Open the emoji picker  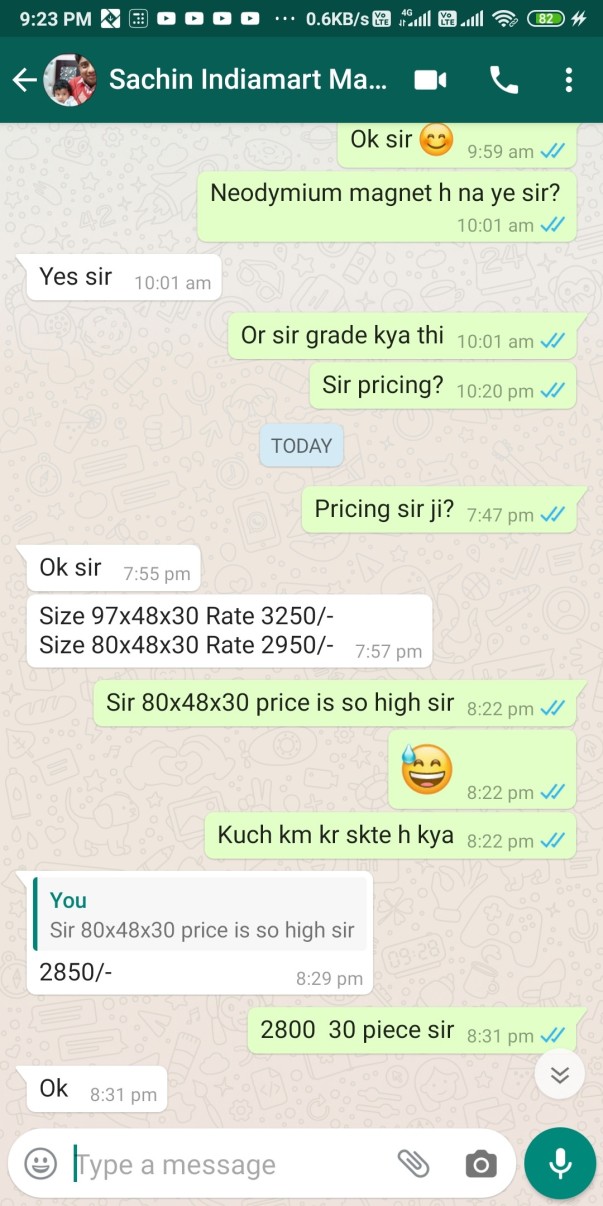tap(40, 1163)
